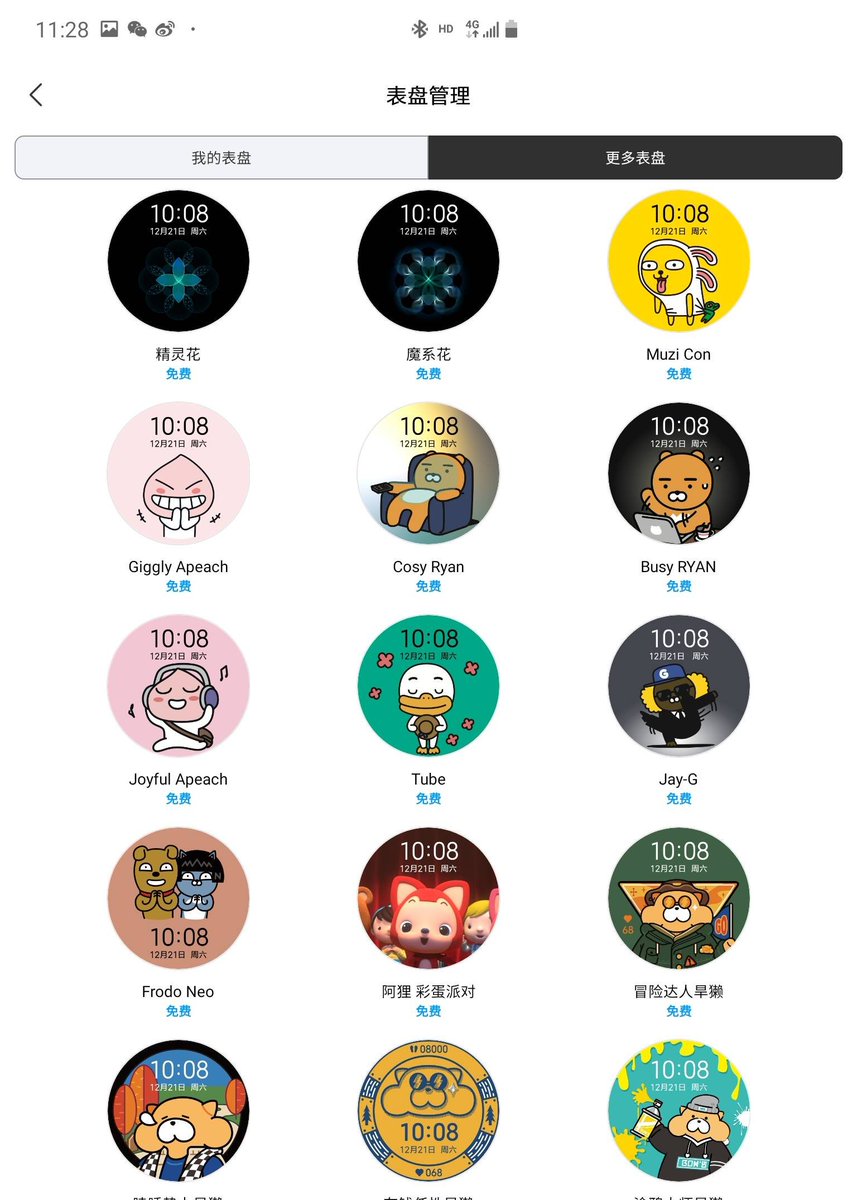The width and height of the screenshot is (857, 1200).
Task: Open the 精灵花 watch face
Action: click(x=178, y=261)
